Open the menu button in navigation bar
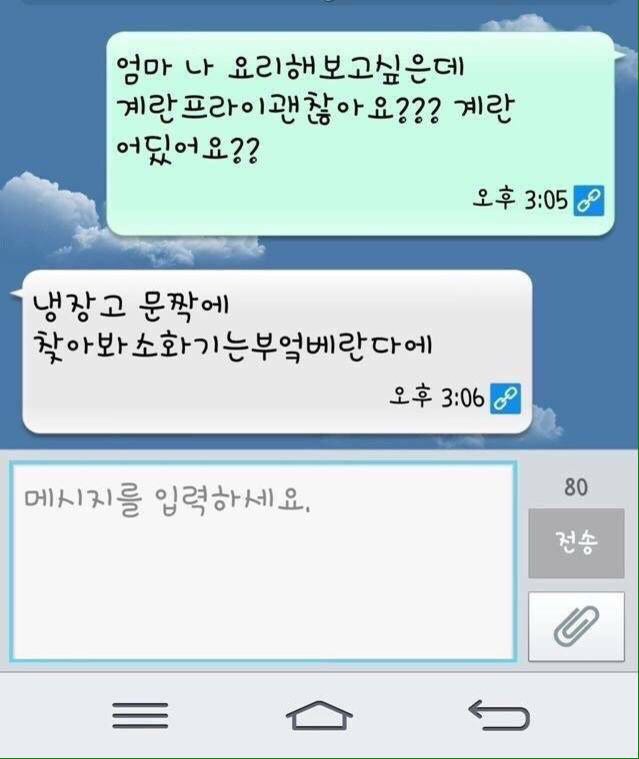Image resolution: width=639 pixels, height=759 pixels. (x=140, y=714)
